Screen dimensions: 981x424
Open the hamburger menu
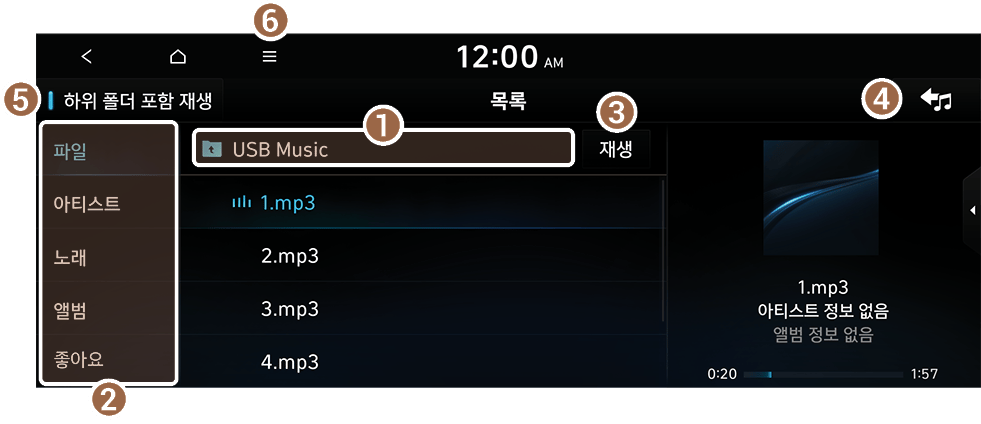click(x=269, y=57)
